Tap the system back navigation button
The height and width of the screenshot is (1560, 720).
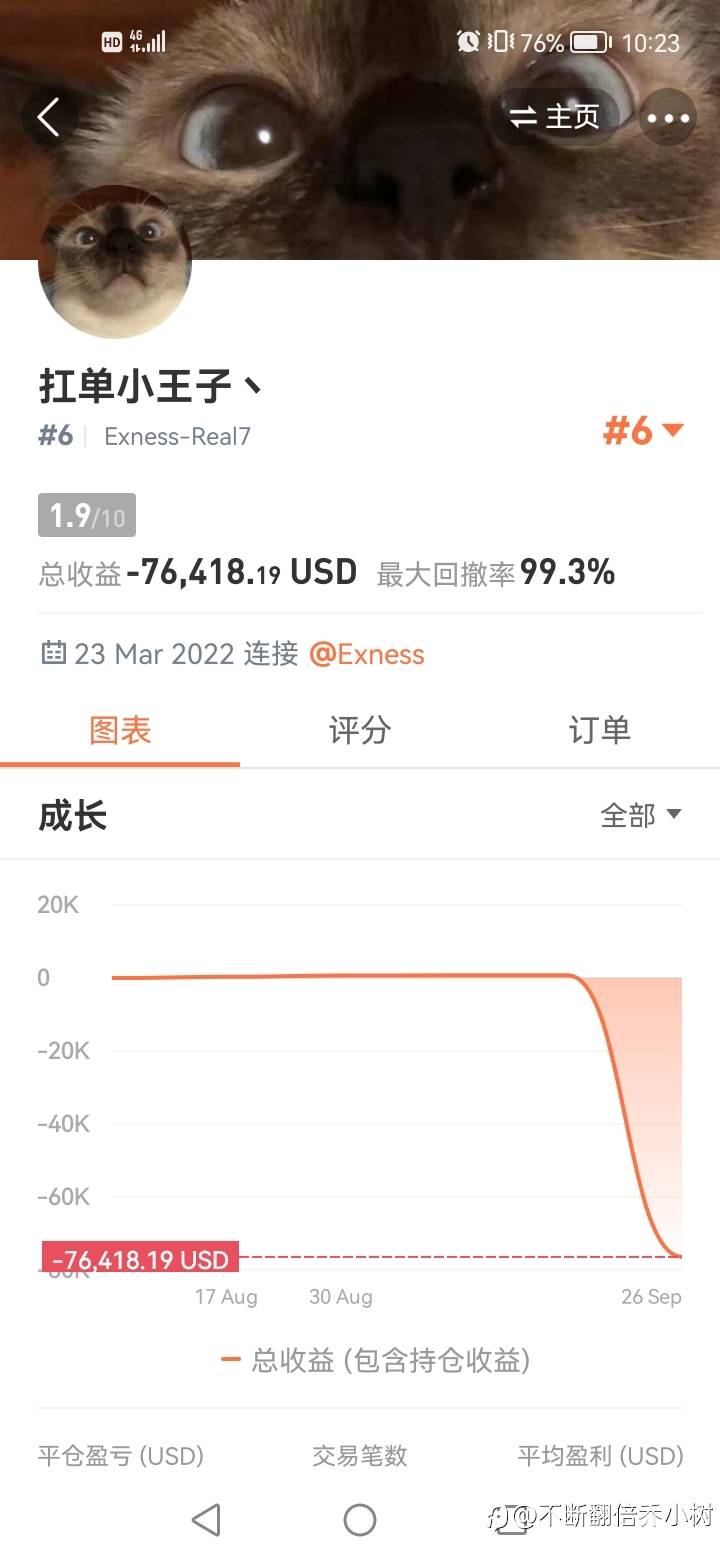(206, 1520)
